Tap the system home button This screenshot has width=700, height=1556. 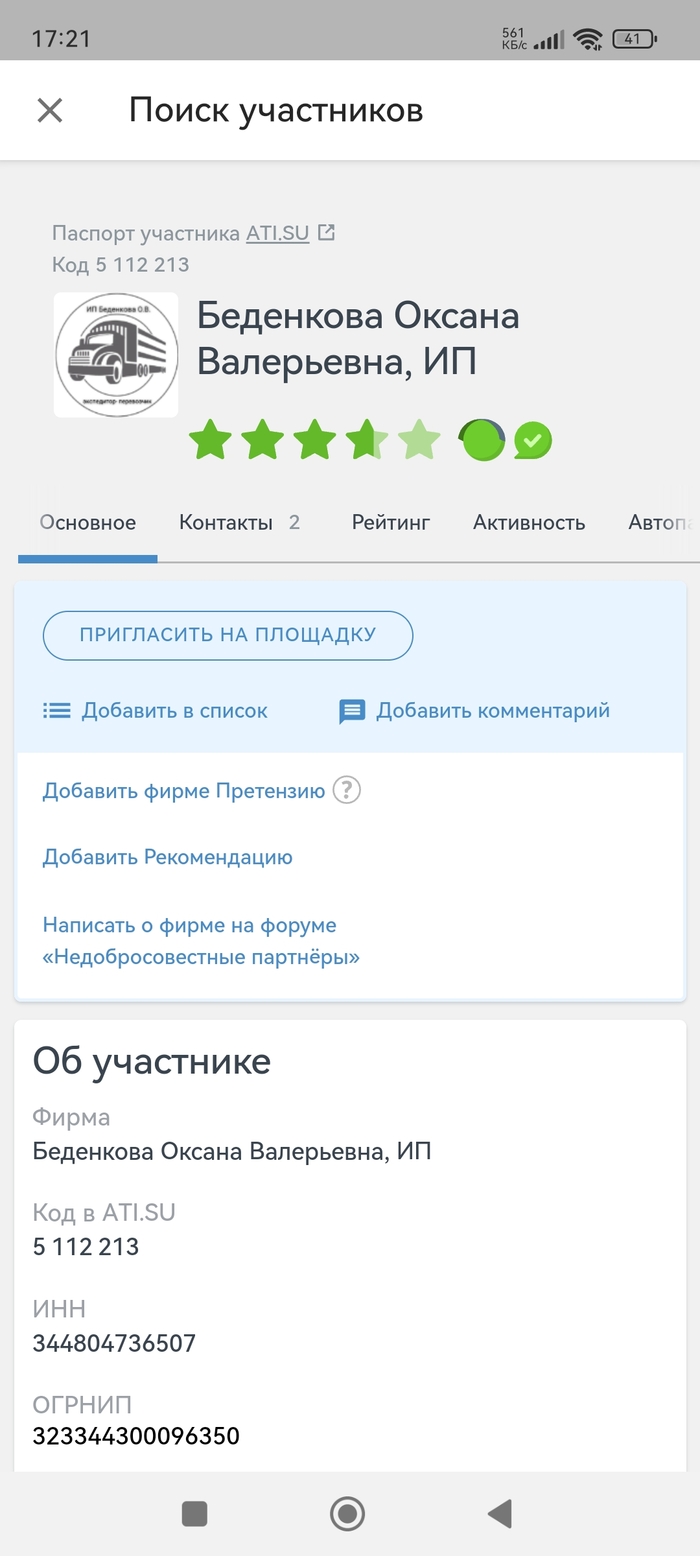tap(347, 1514)
